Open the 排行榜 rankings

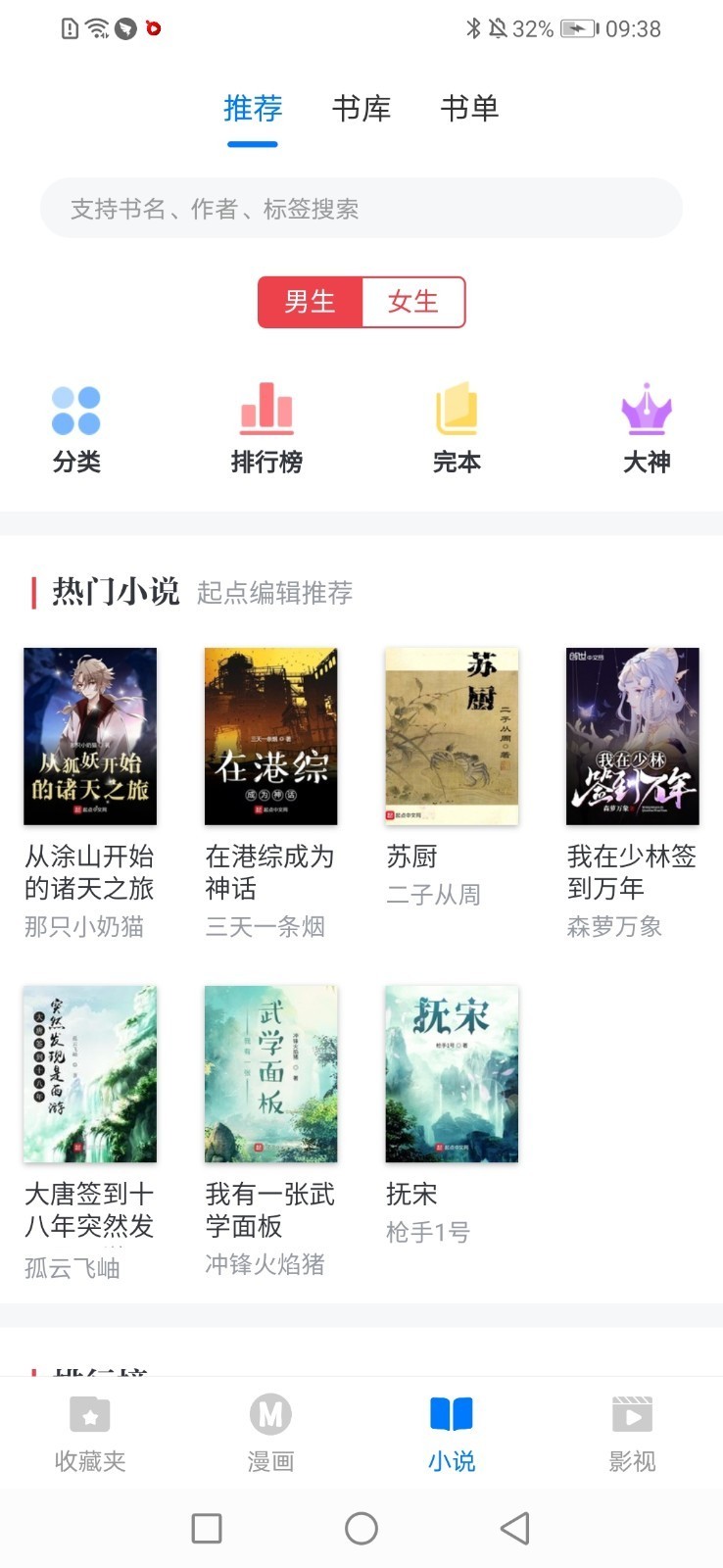(x=266, y=430)
